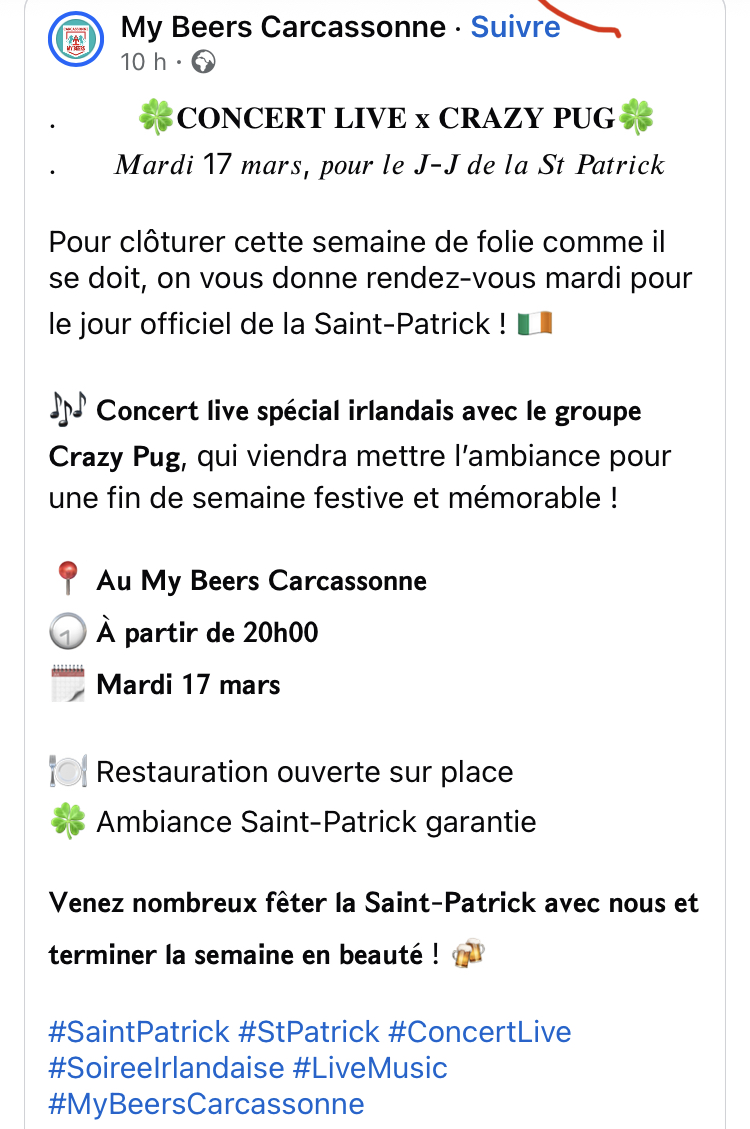Follow the page with Suivre
This screenshot has height=1129, width=750.
click(515, 28)
